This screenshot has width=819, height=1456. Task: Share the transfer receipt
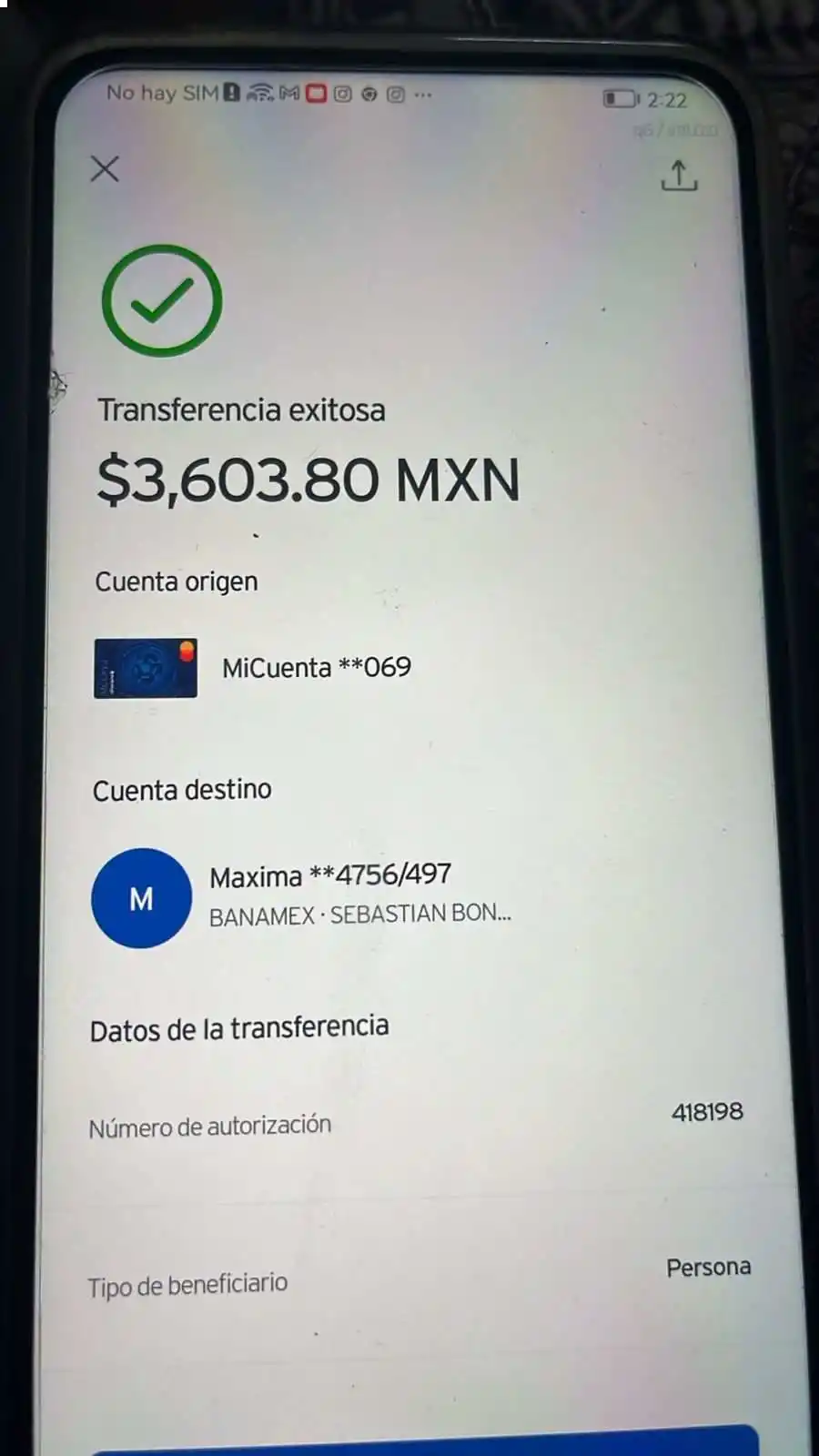679,176
